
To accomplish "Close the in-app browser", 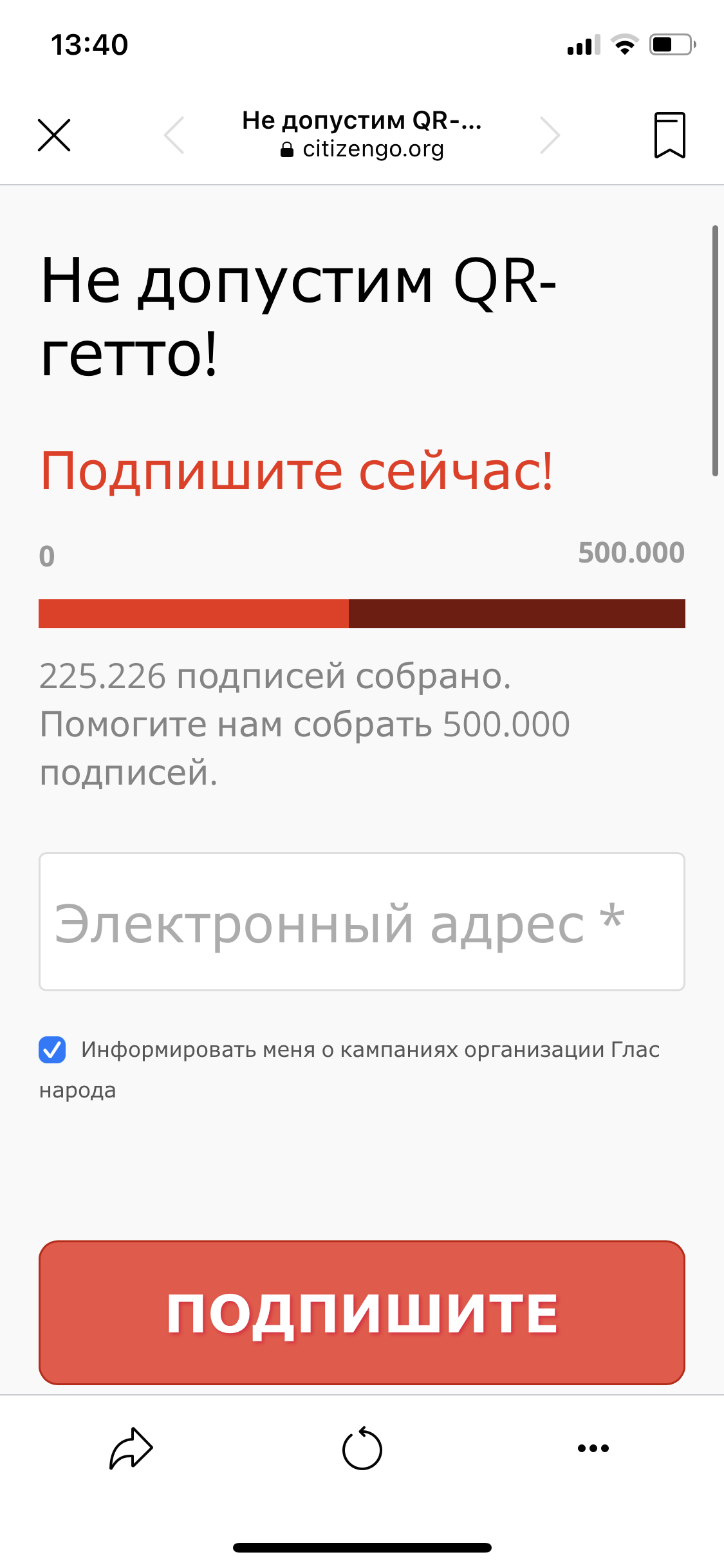I will tap(54, 135).
